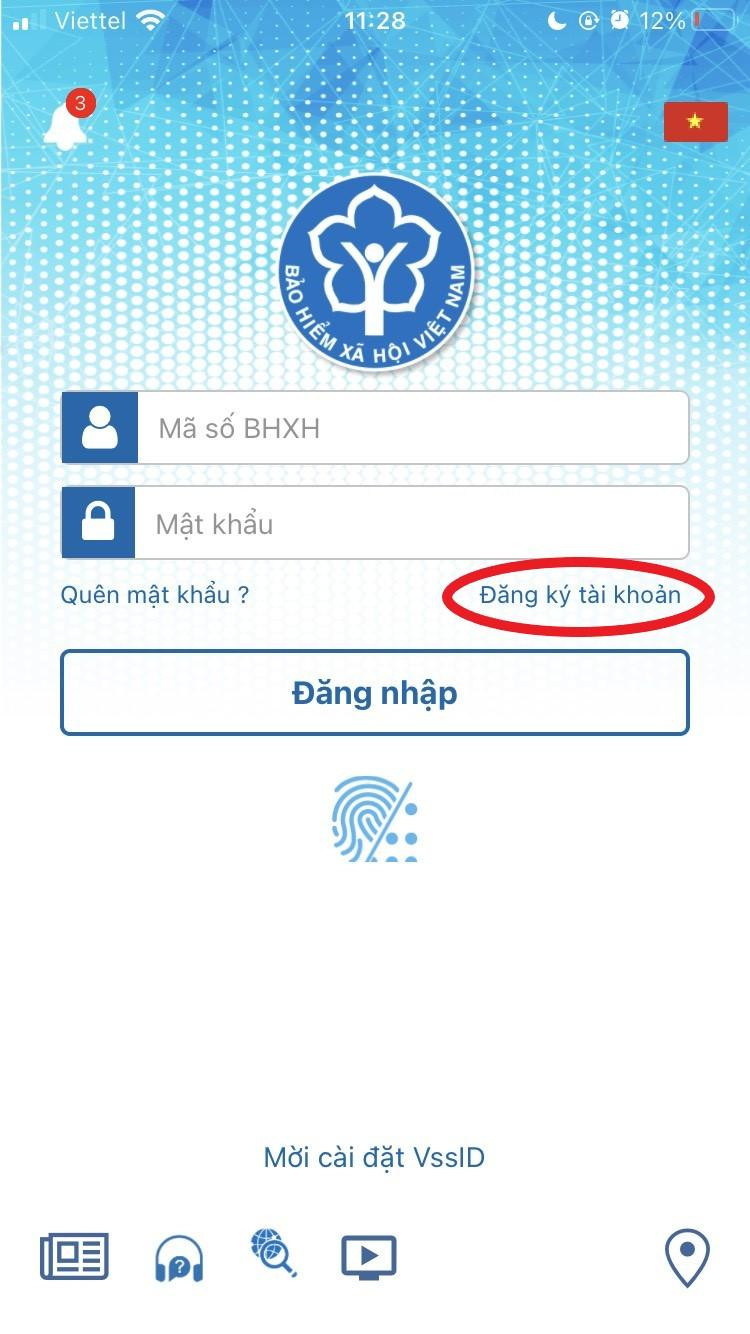Screen dimensions: 750x1334
Task: Tap the Đăng nhập button
Action: (375, 693)
